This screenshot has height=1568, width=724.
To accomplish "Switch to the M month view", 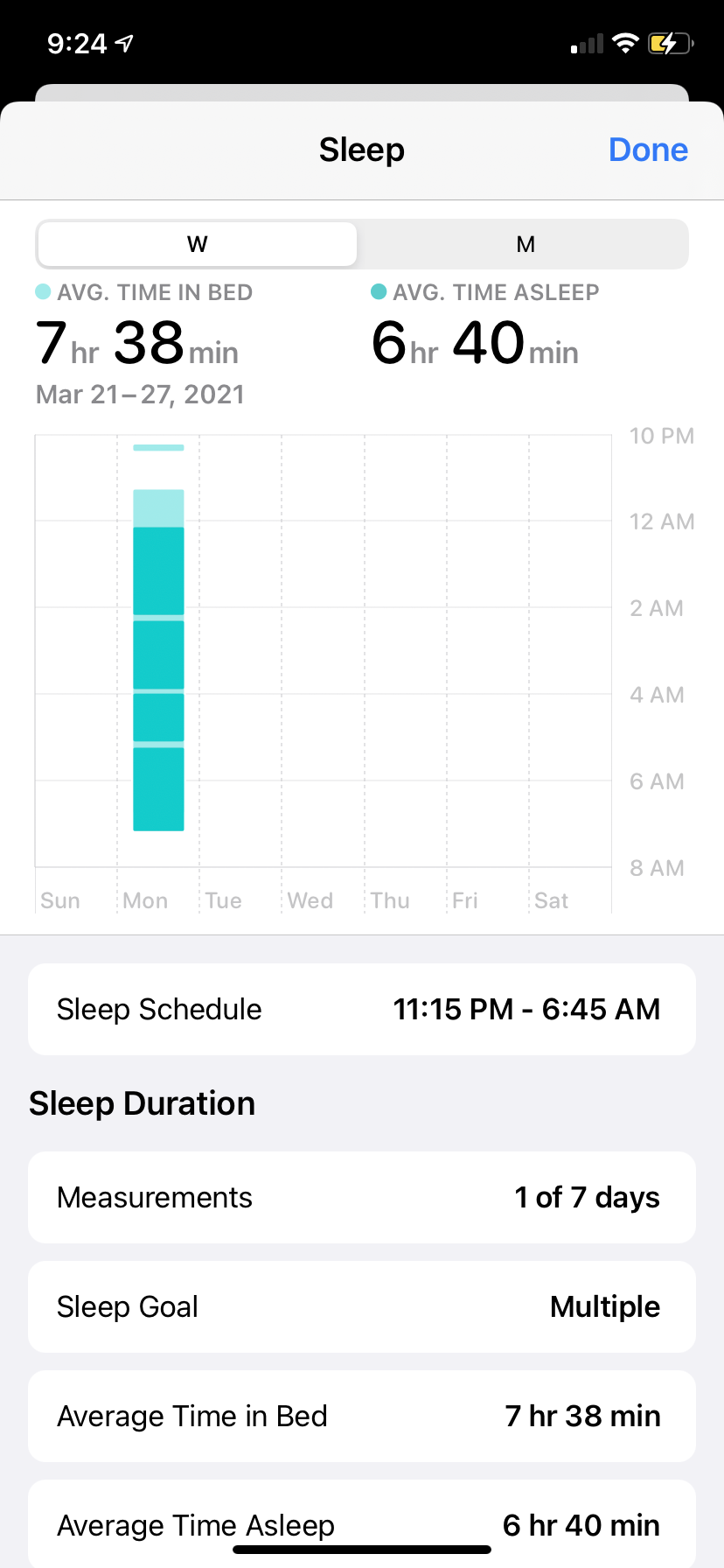I will point(525,244).
